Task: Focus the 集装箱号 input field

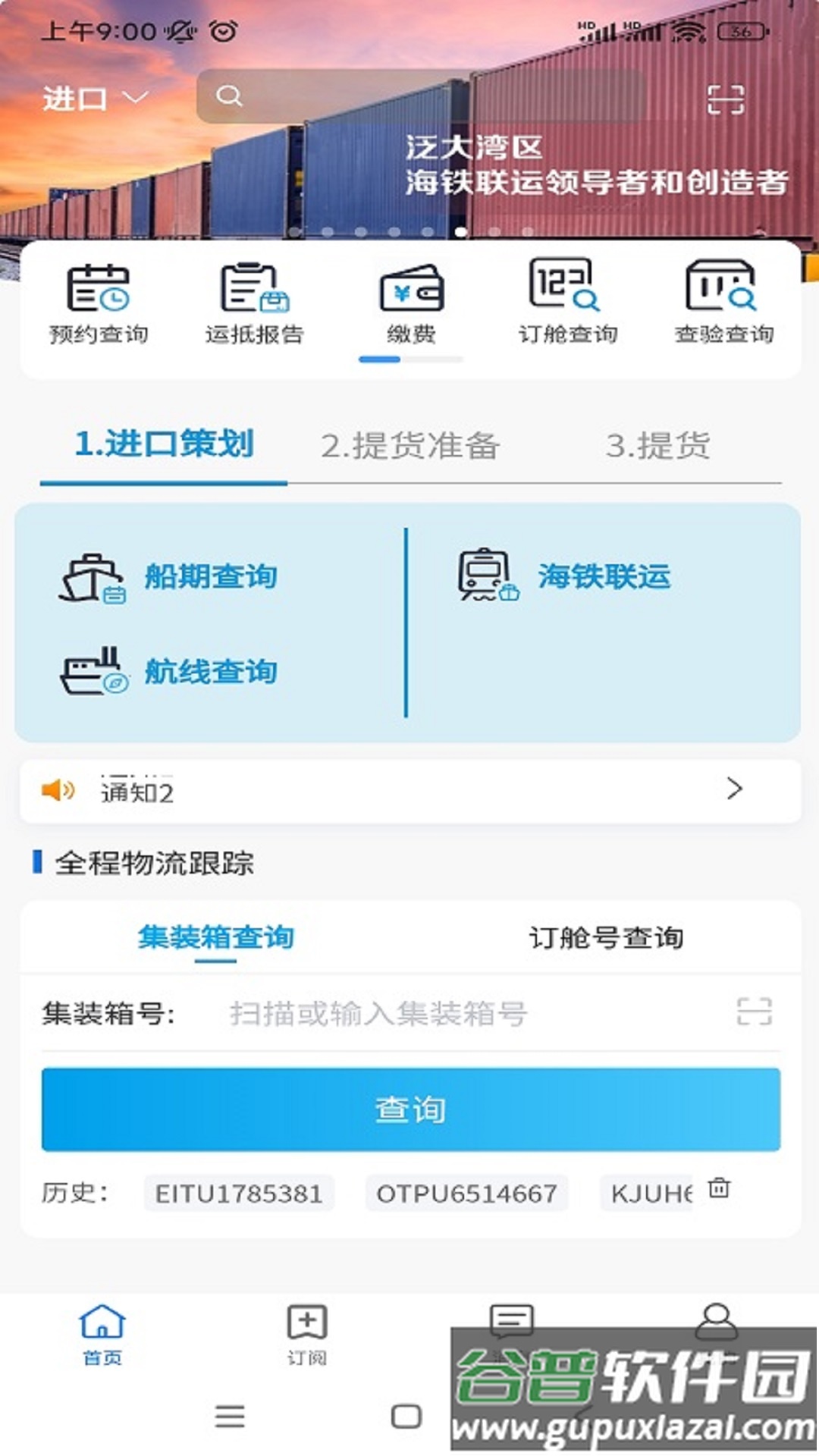Action: [x=470, y=1013]
